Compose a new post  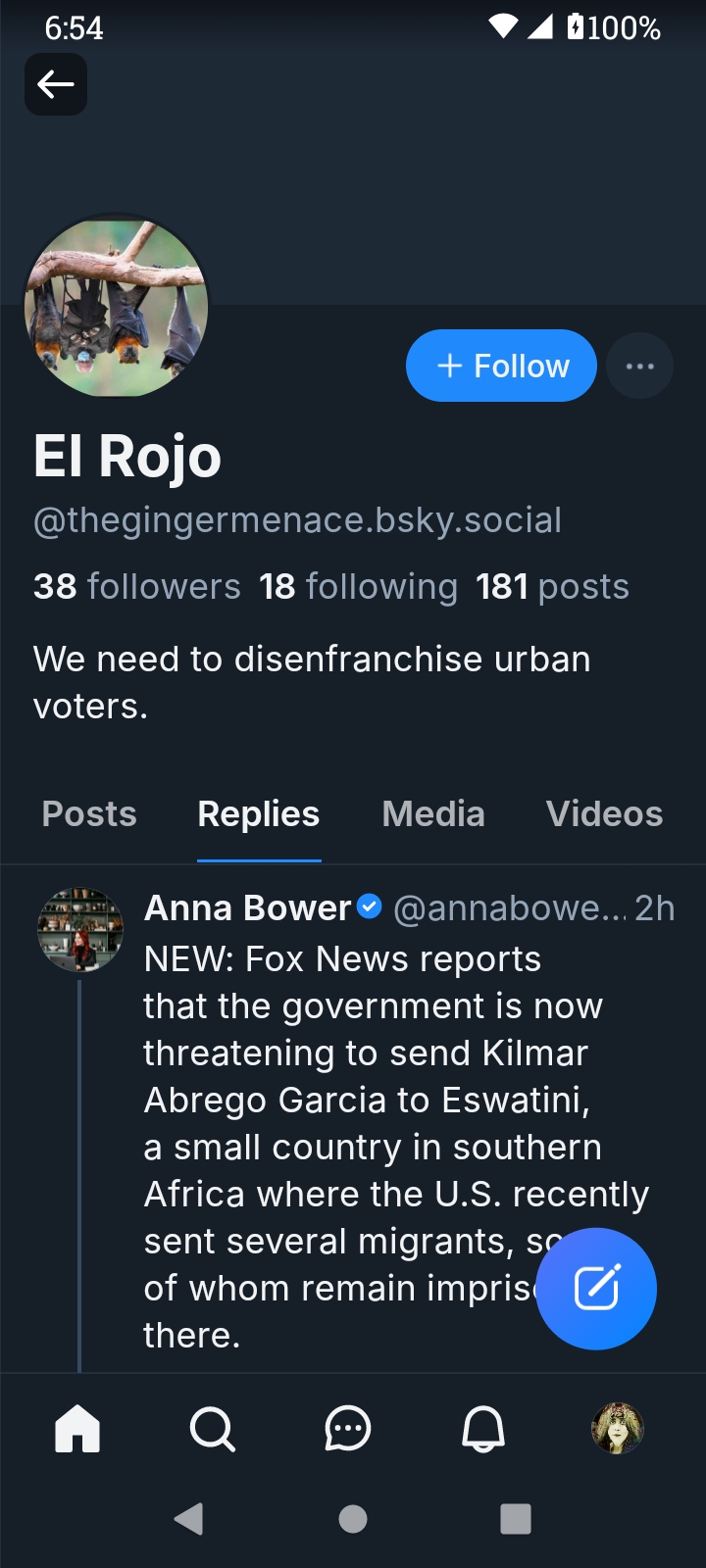tap(596, 1288)
